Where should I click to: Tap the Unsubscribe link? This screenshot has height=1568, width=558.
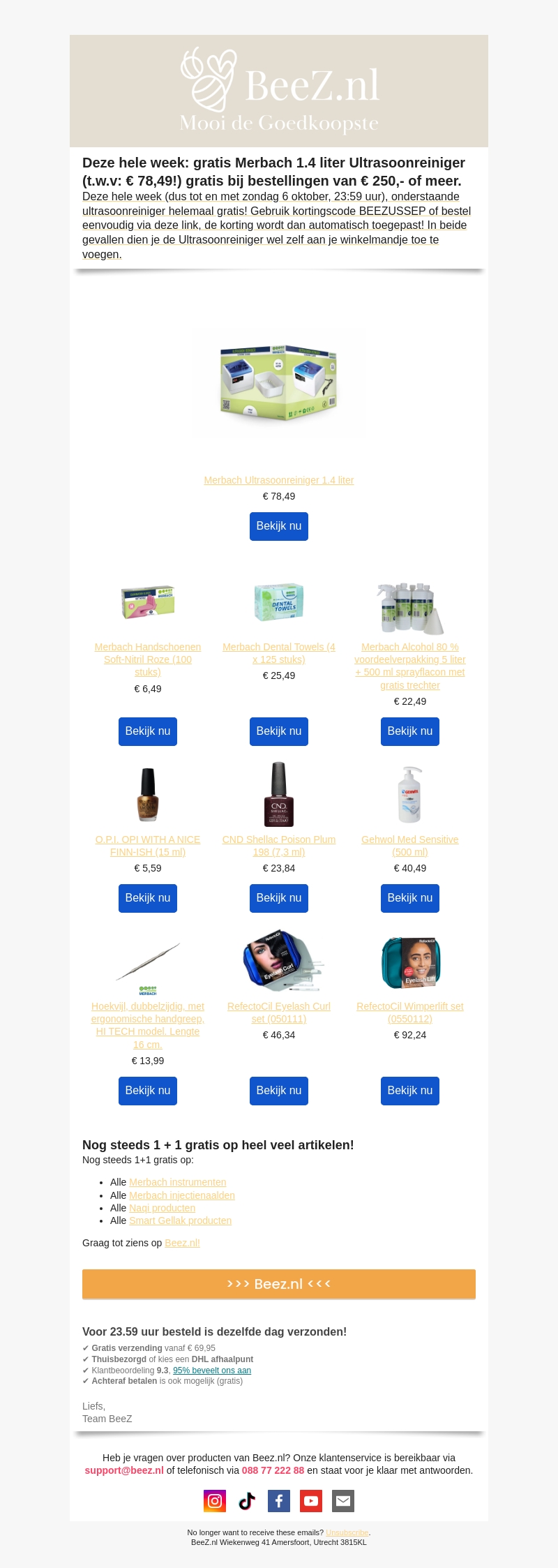coord(347,1532)
